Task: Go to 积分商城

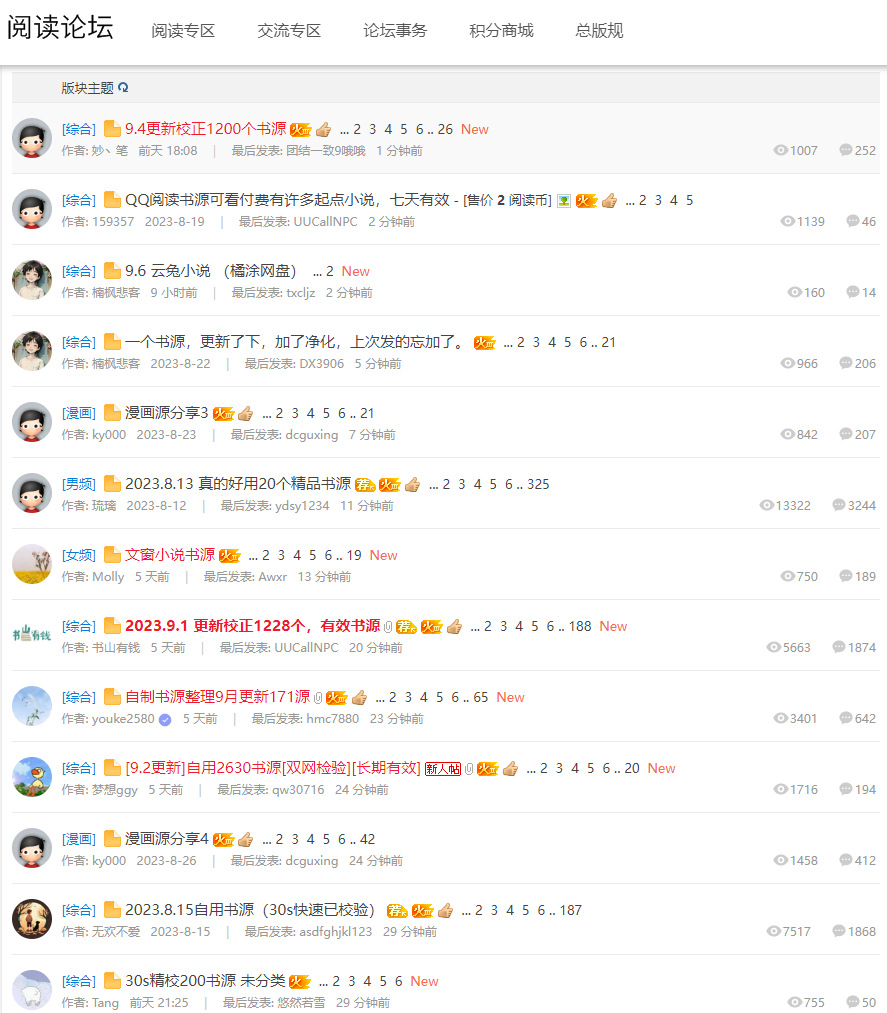Action: [x=501, y=31]
